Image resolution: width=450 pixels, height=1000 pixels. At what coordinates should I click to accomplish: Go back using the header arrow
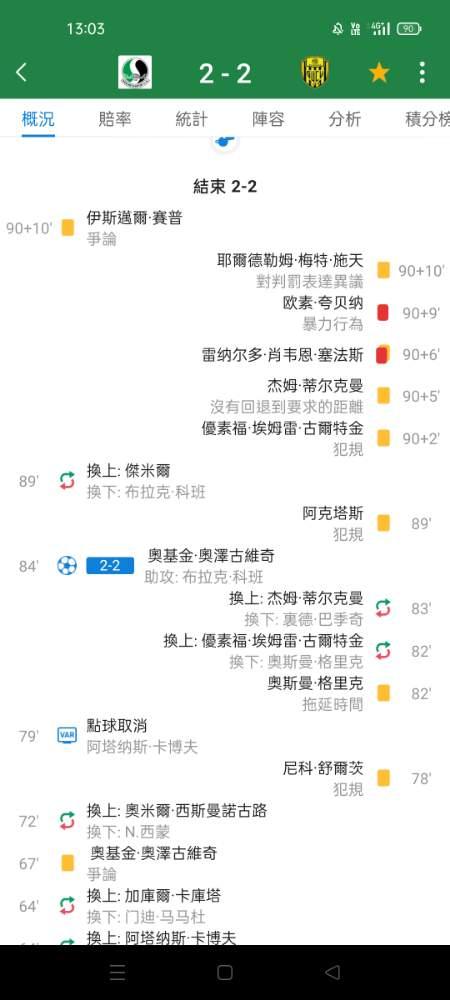coord(22,73)
